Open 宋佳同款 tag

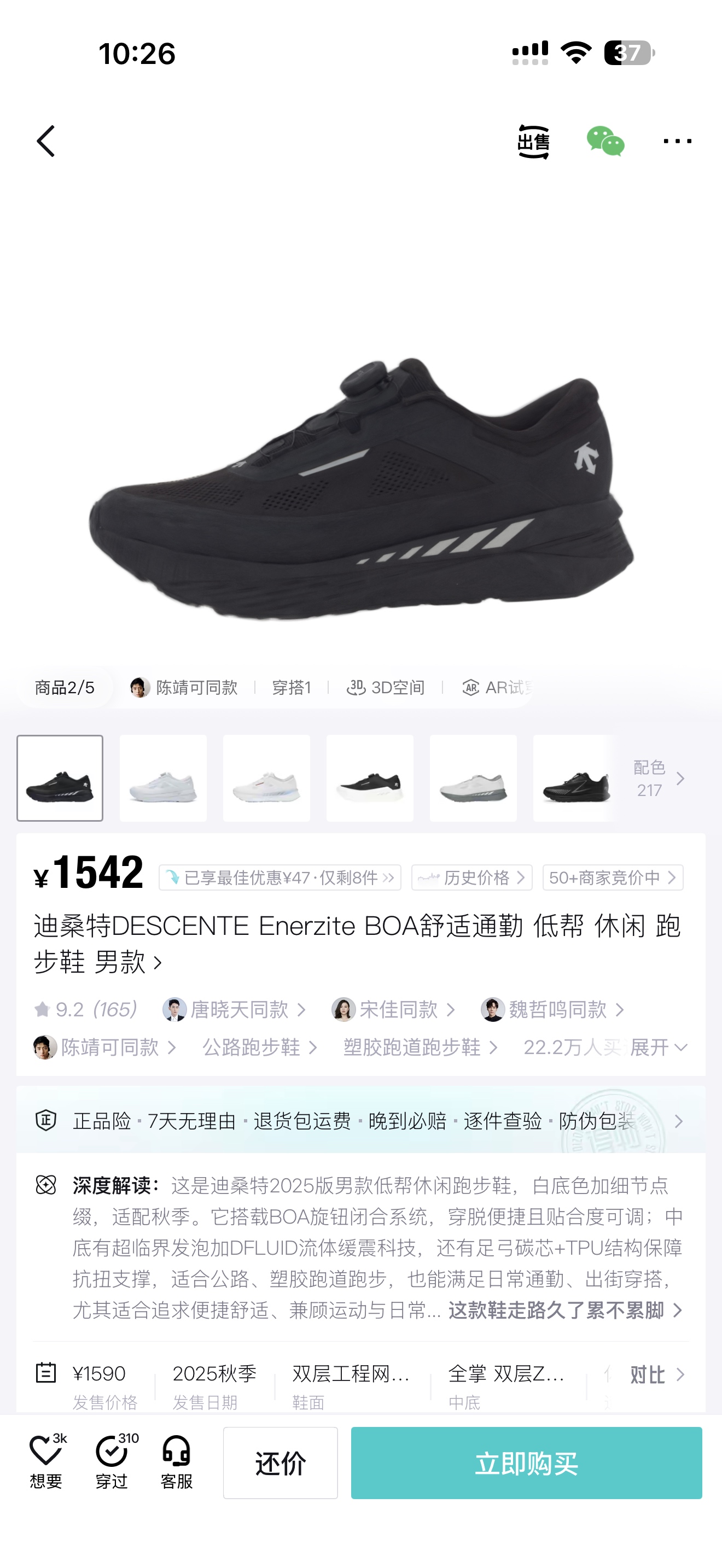394,1010
